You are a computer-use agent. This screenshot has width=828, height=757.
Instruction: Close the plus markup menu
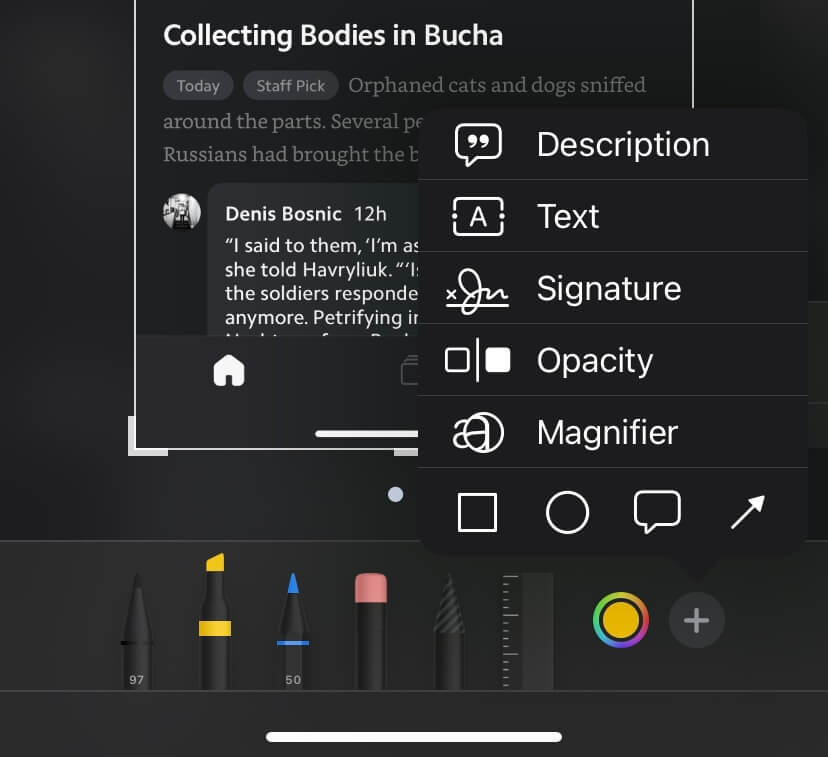tap(696, 620)
